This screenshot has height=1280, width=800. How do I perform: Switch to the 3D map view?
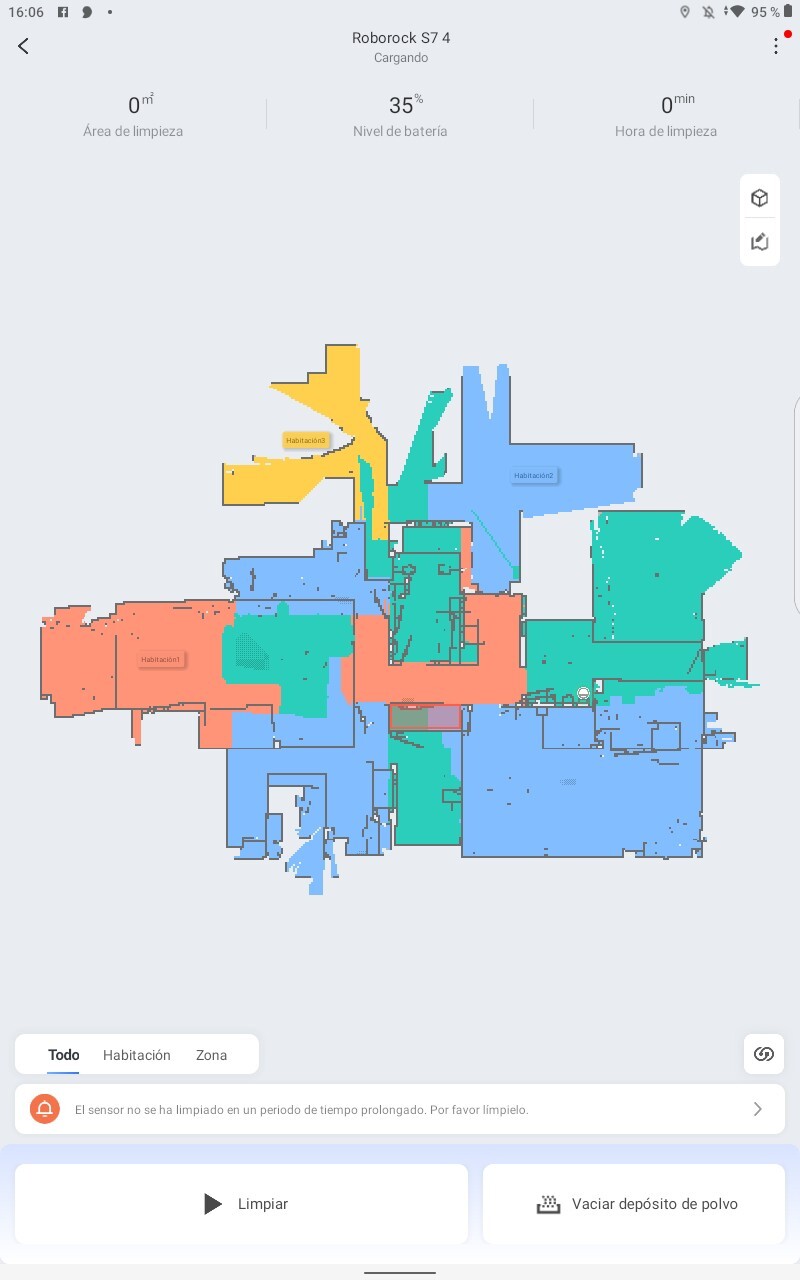coord(760,198)
